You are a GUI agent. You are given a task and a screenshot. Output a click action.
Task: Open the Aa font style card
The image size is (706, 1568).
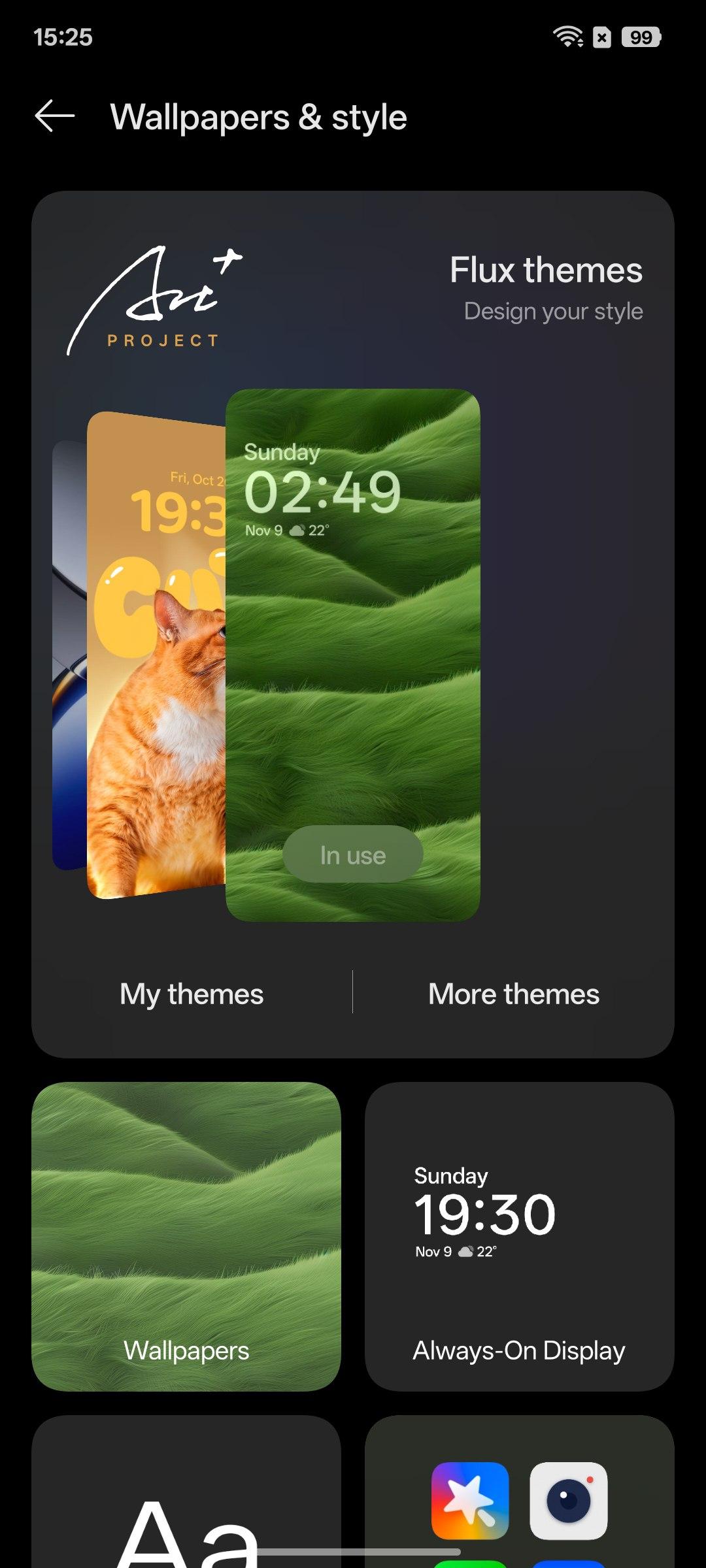186,1496
